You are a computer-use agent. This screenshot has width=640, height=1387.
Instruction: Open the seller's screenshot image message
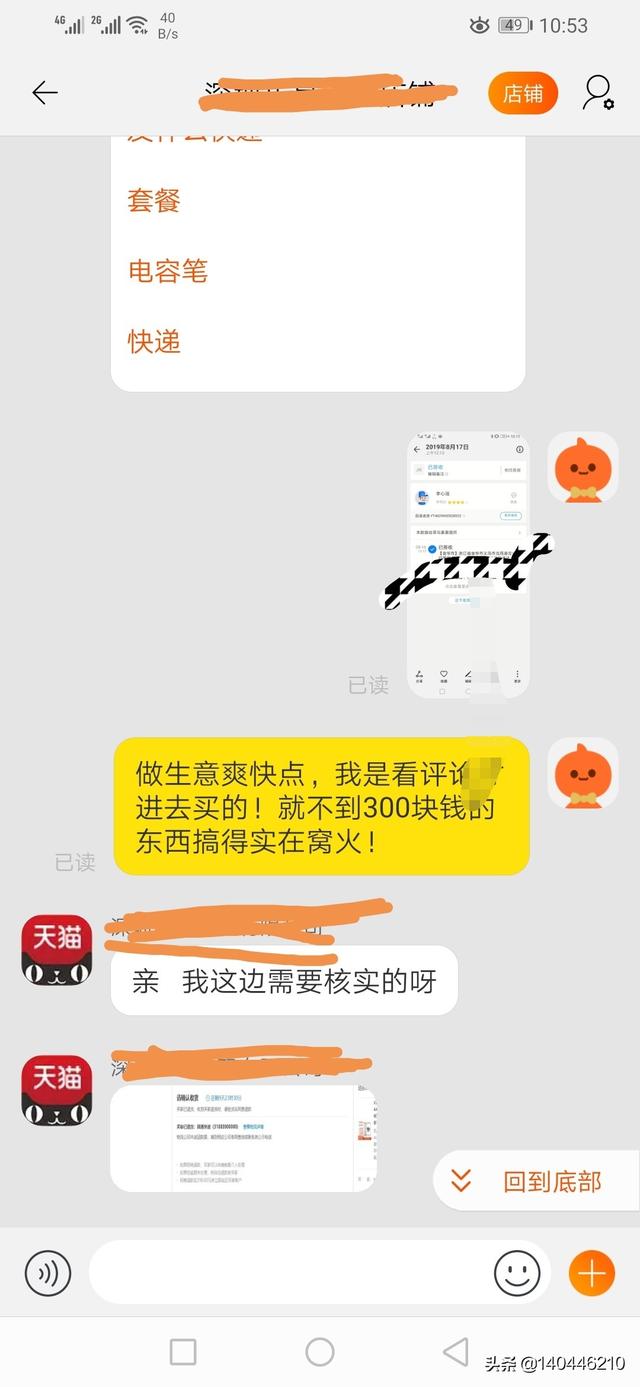243,1138
